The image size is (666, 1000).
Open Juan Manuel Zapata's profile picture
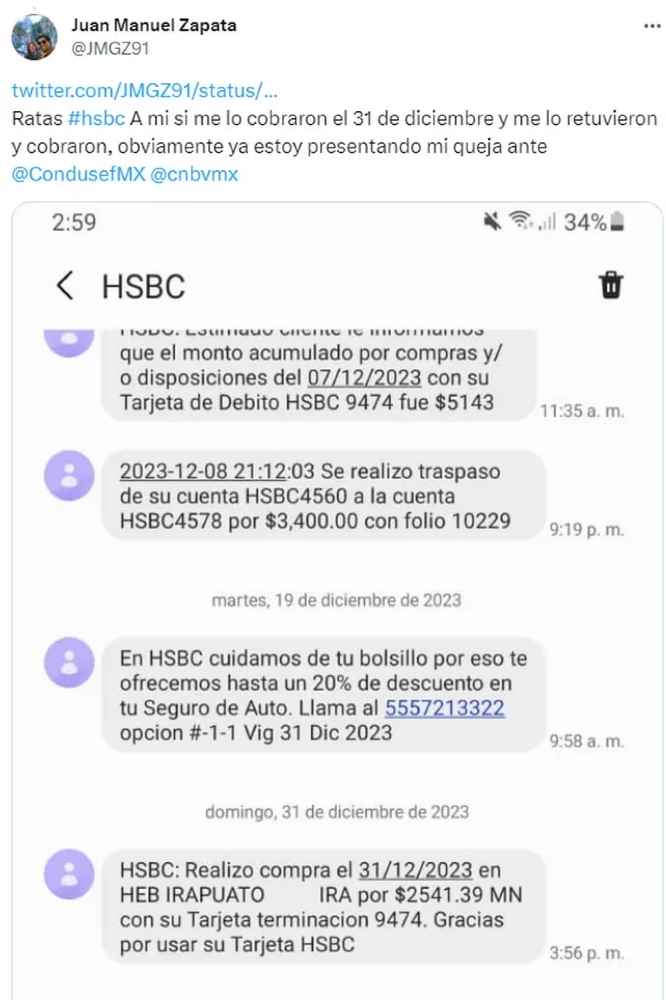point(34,37)
